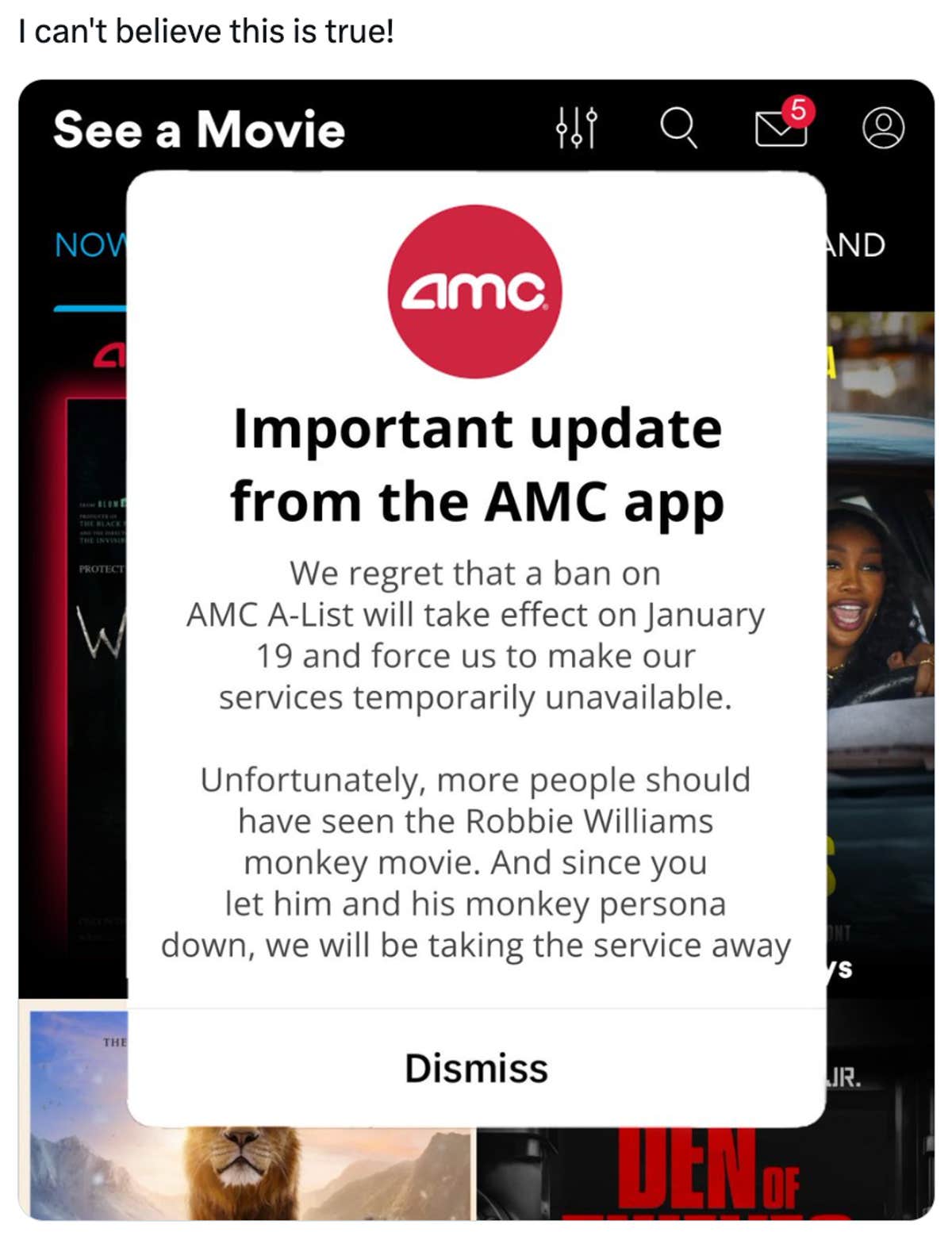Open the attached AMC app screenshot image
The image size is (952, 1240).
click(476, 649)
